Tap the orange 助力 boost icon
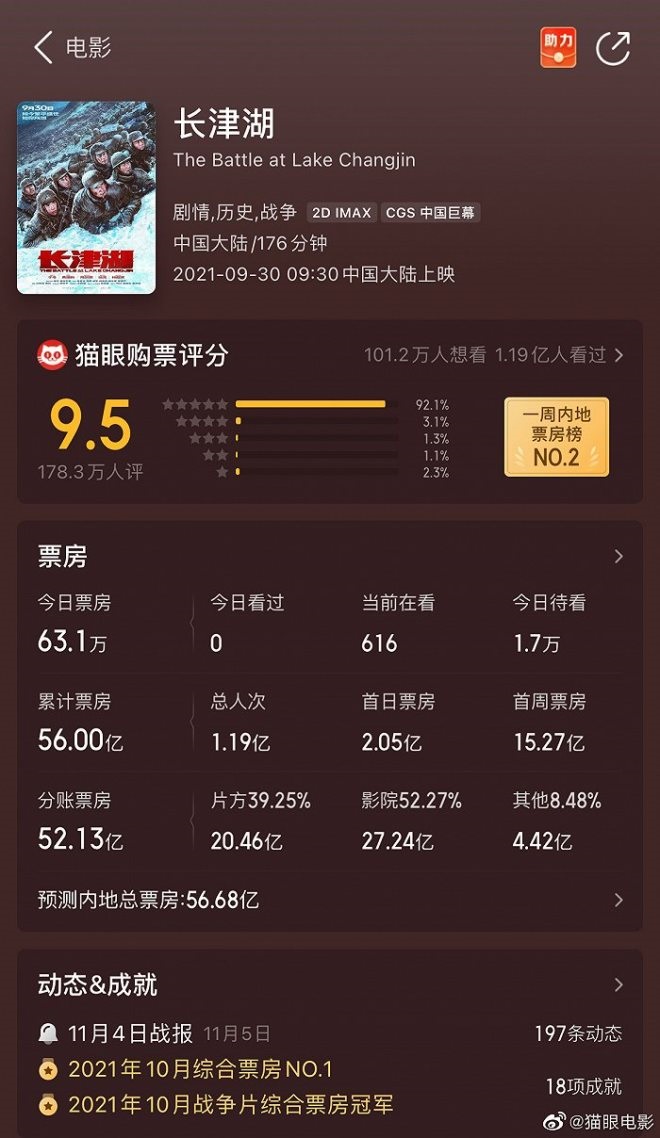This screenshot has width=660, height=1138. pyautogui.click(x=558, y=47)
